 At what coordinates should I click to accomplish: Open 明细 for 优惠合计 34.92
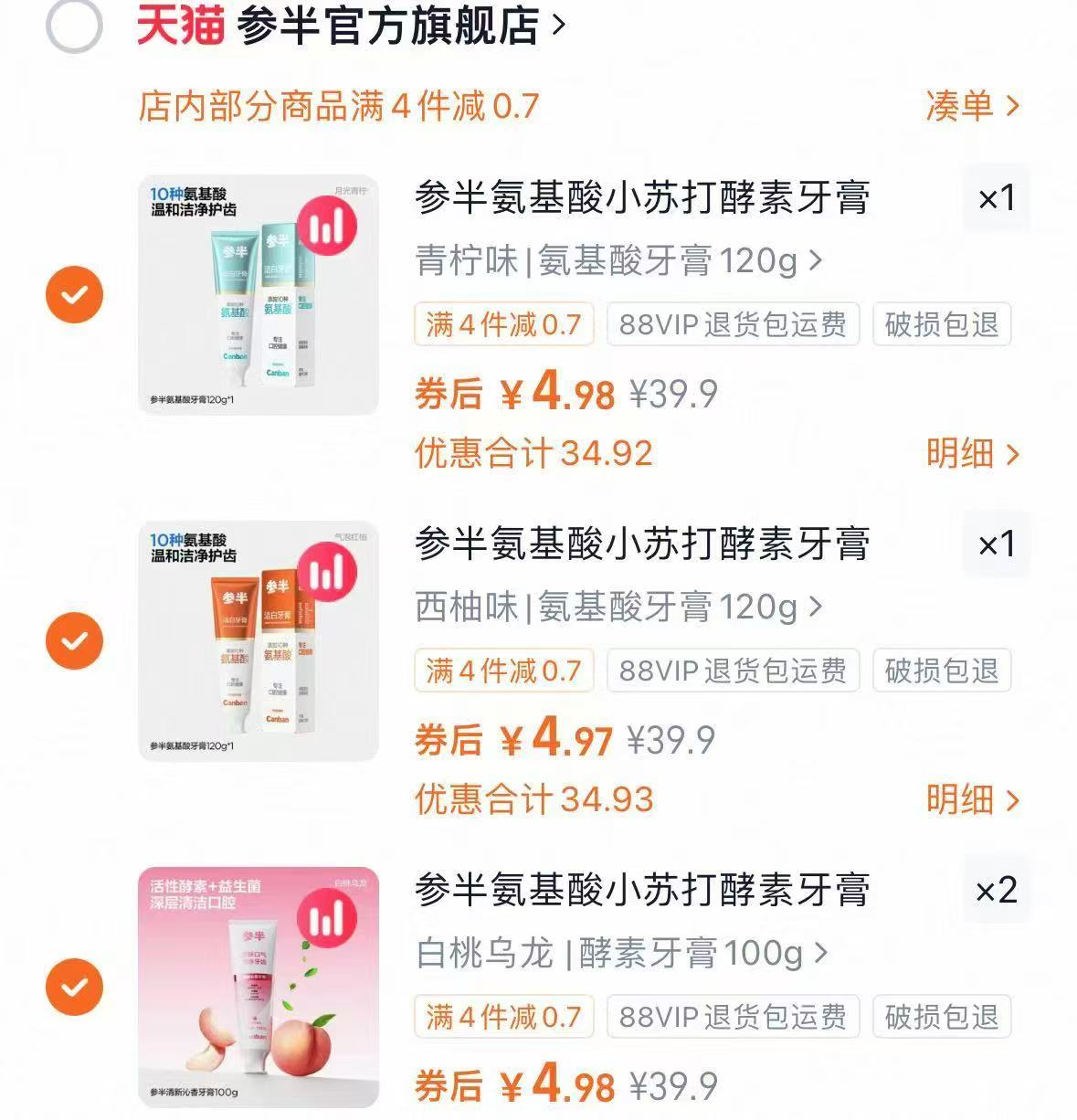(x=971, y=452)
